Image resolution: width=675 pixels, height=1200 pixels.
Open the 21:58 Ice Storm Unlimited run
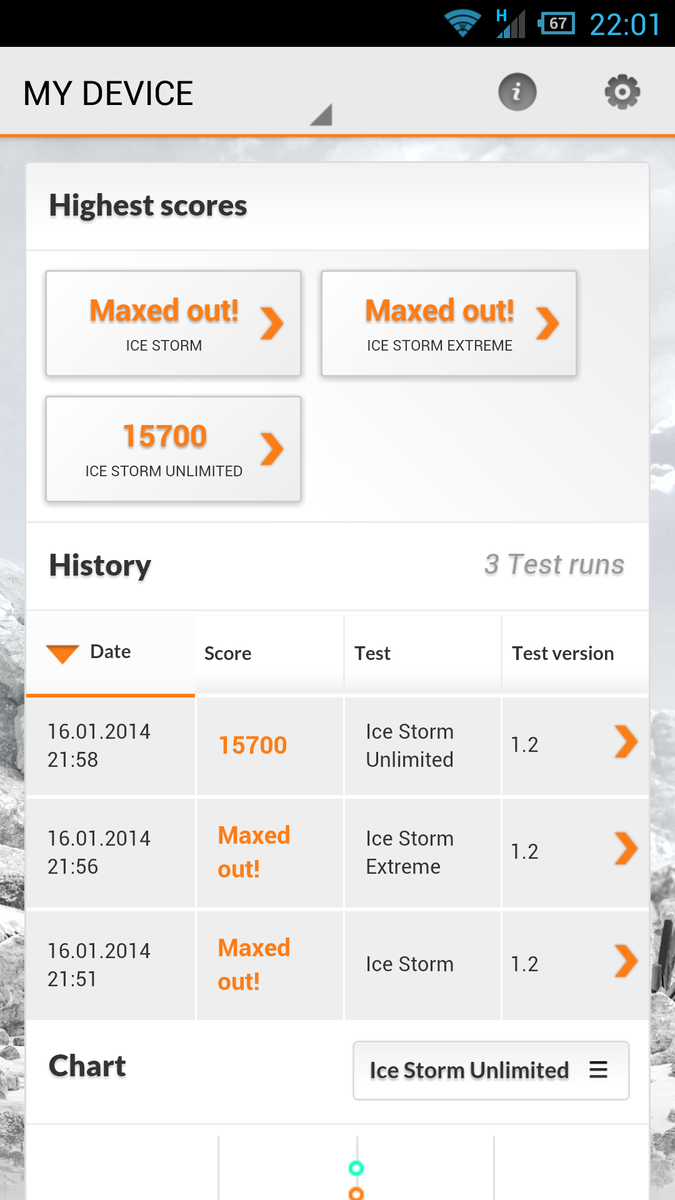click(x=336, y=745)
